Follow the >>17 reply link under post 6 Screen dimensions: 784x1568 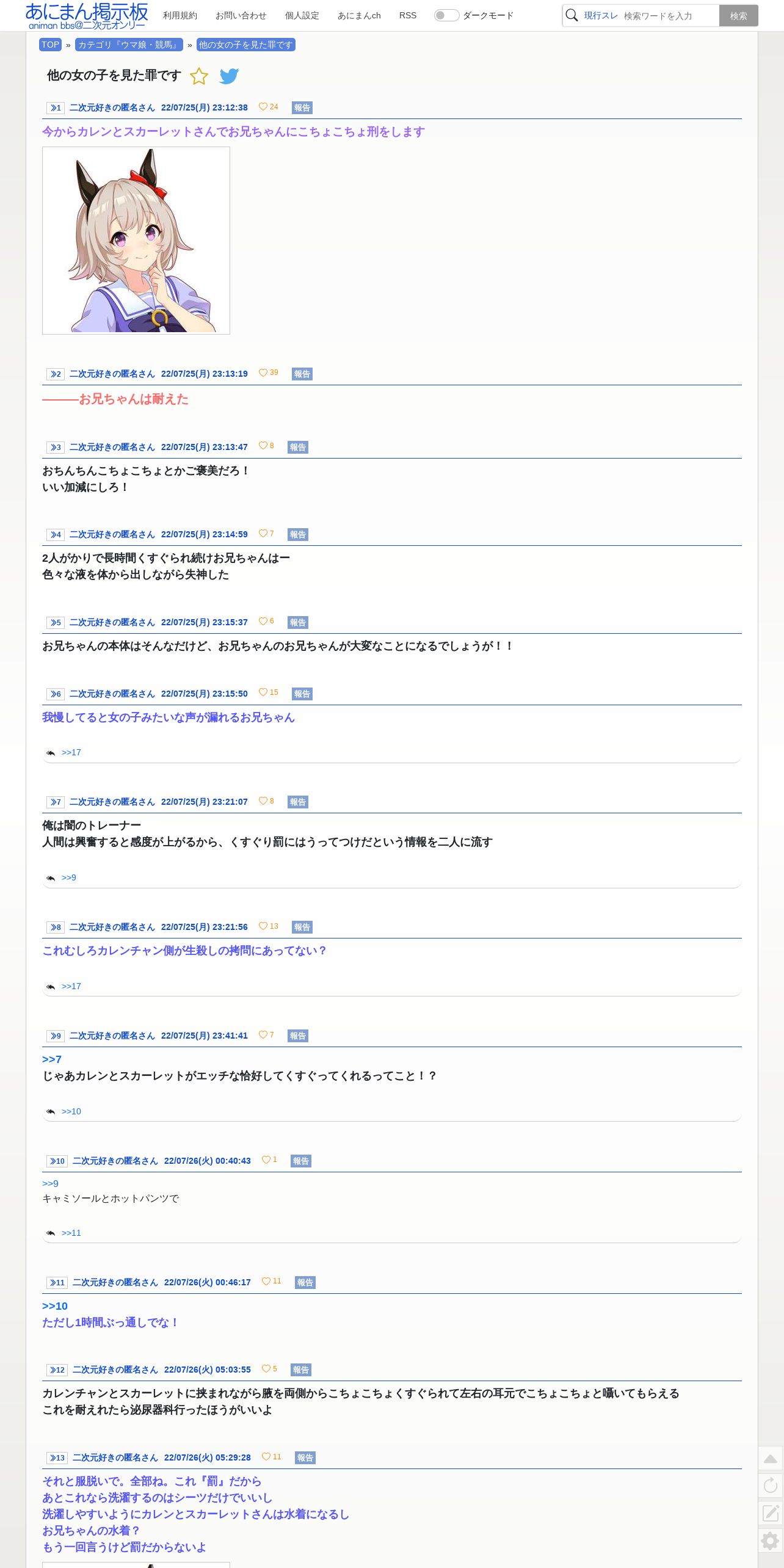[71, 752]
